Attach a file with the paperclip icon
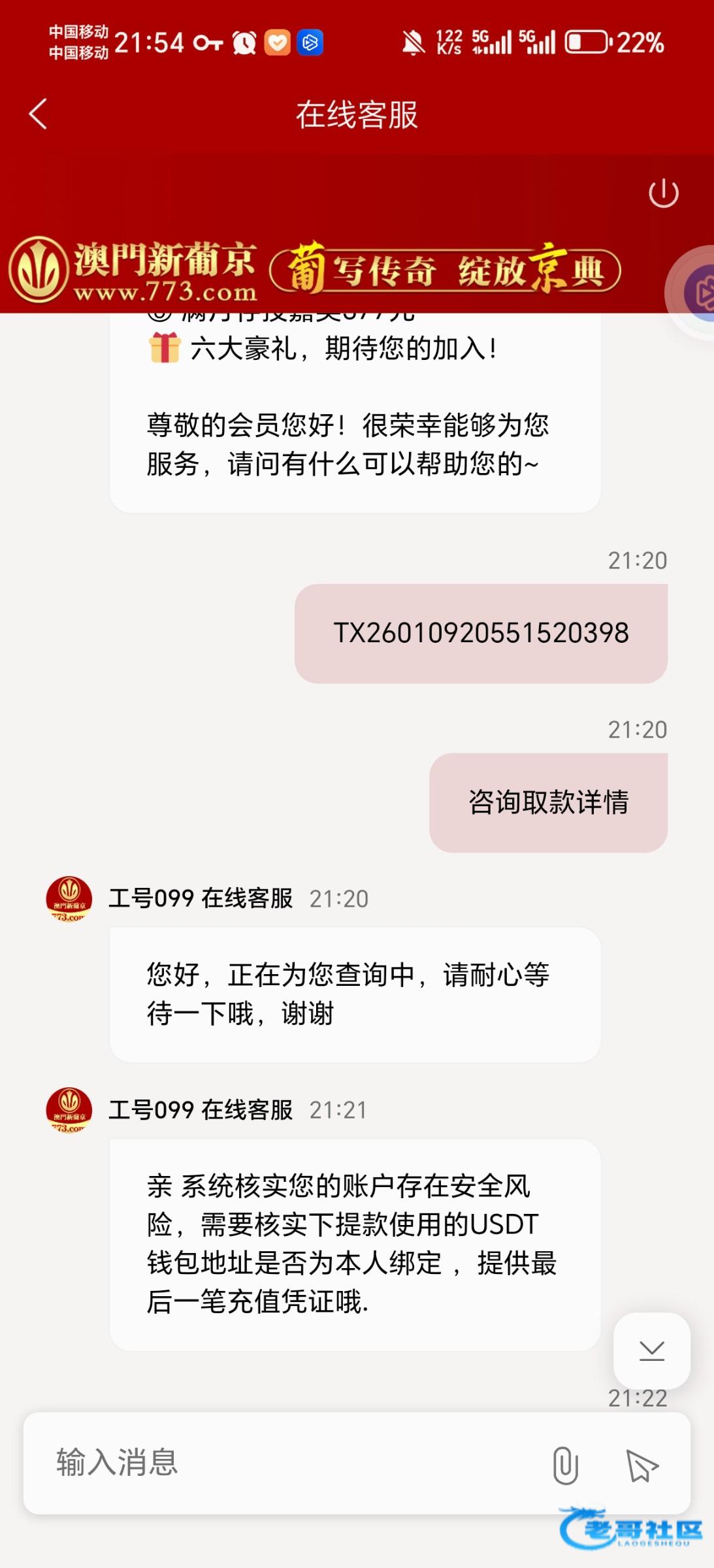Image resolution: width=714 pixels, height=1568 pixels. click(565, 1465)
